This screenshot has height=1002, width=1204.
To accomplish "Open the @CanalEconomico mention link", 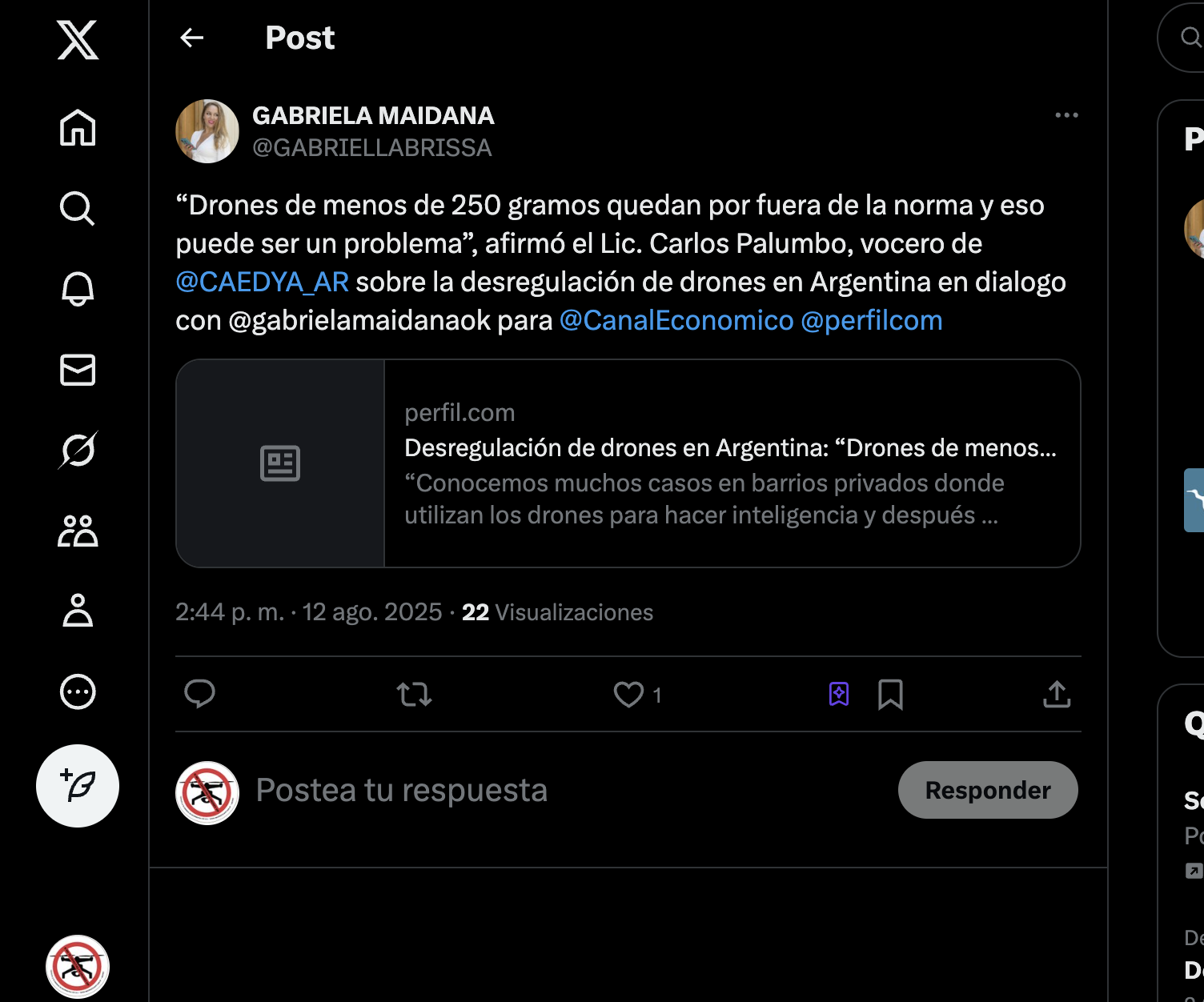I will click(676, 320).
